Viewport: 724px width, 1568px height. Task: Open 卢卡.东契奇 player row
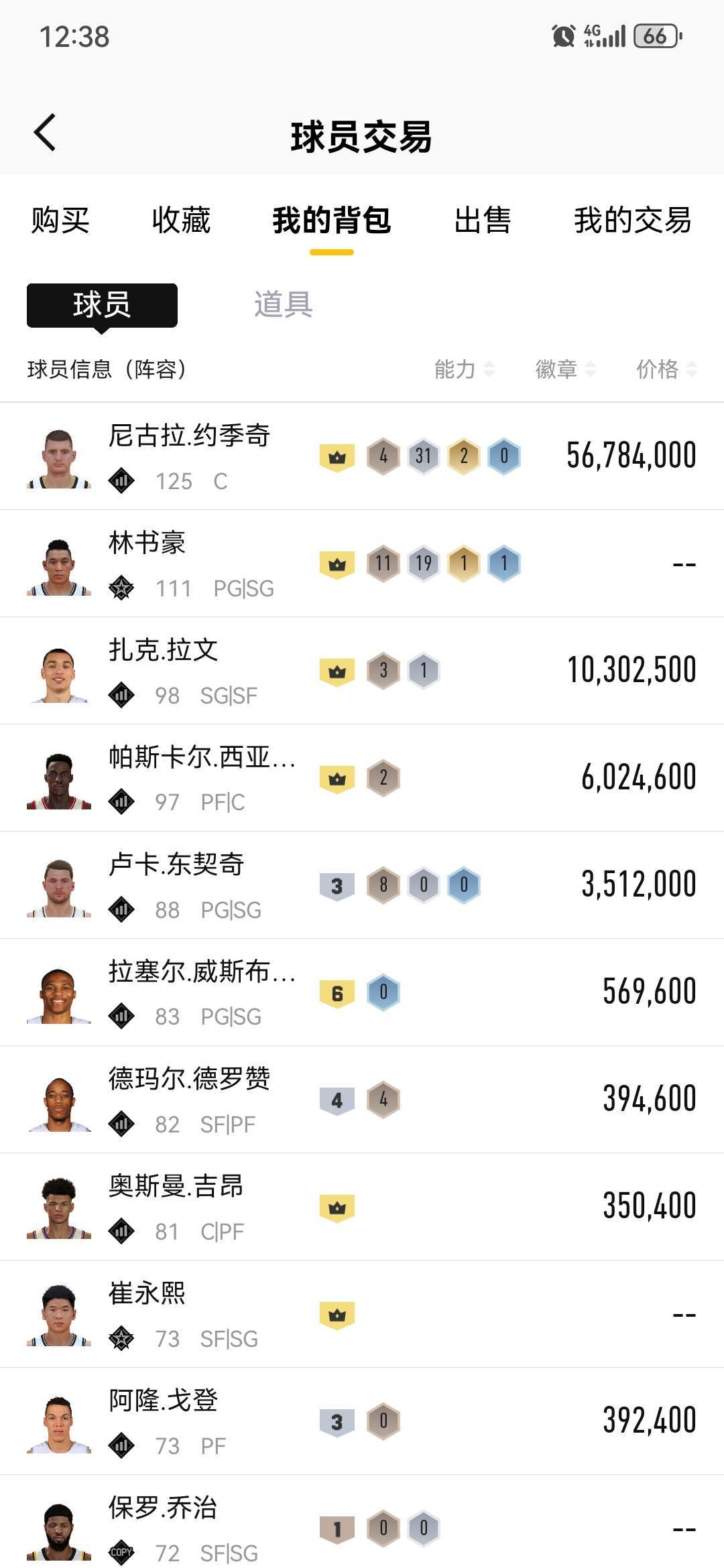362,885
